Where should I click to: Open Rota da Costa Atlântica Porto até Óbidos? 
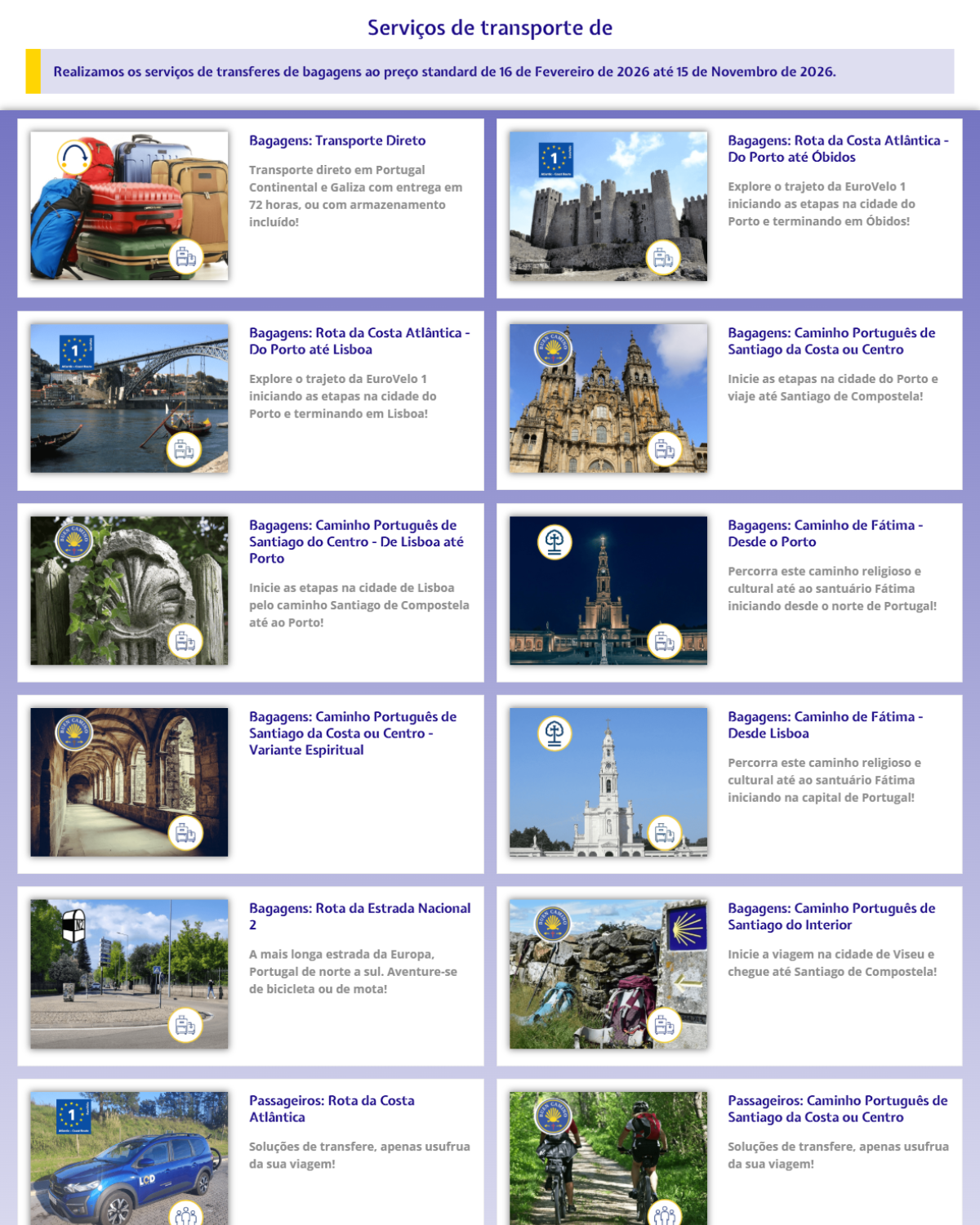click(837, 149)
